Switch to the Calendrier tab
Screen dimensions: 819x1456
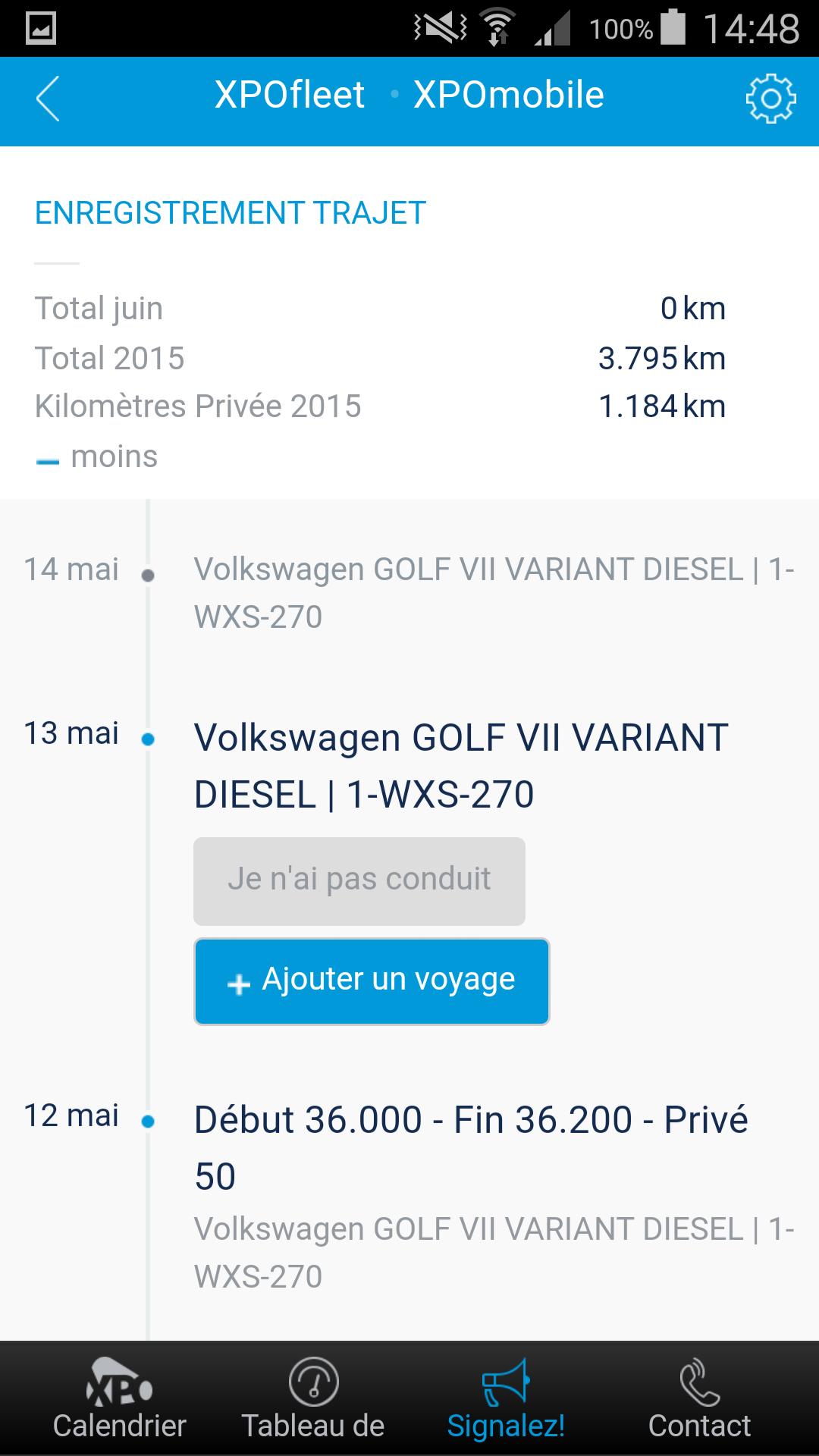click(120, 1398)
